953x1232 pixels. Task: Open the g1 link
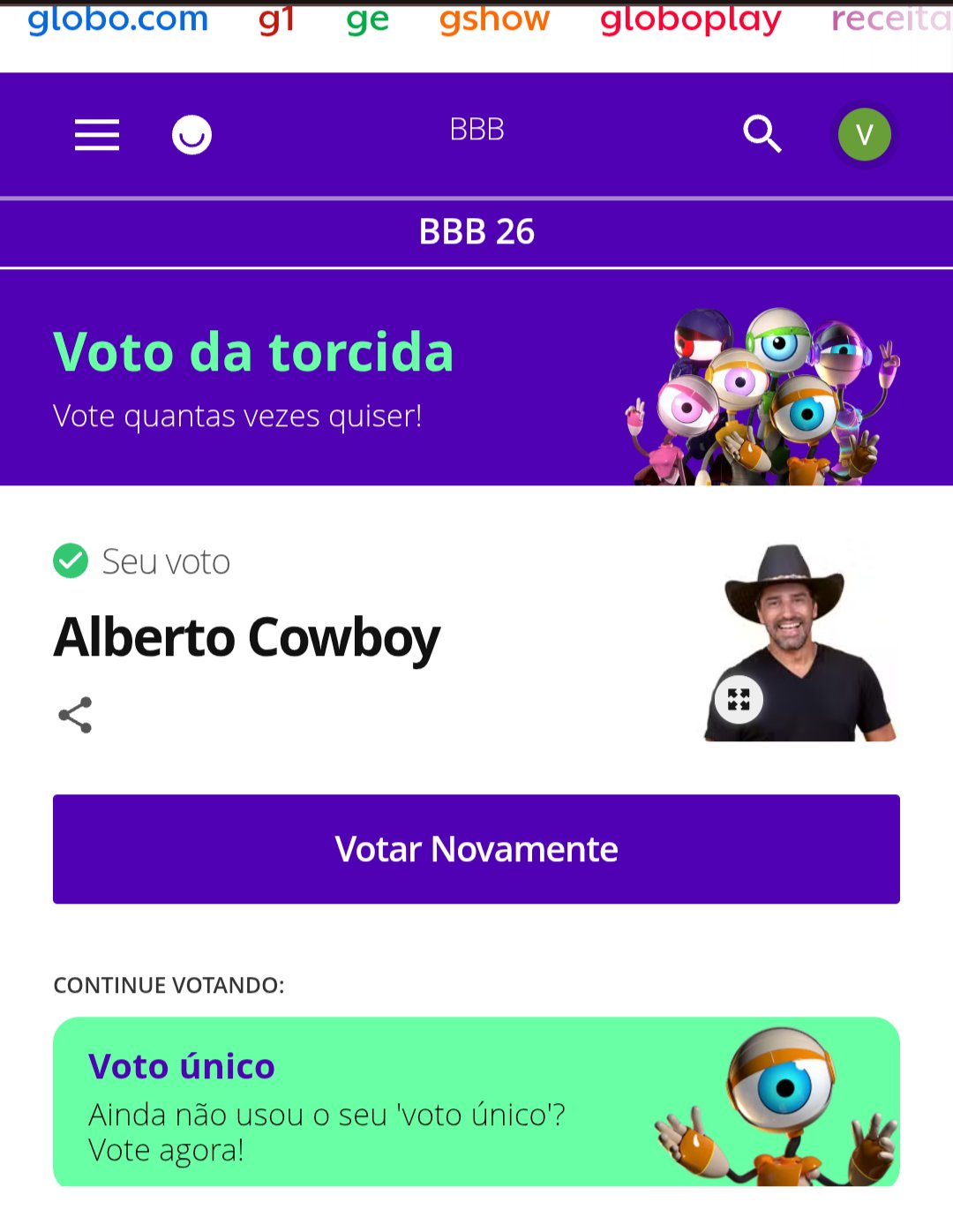(276, 19)
